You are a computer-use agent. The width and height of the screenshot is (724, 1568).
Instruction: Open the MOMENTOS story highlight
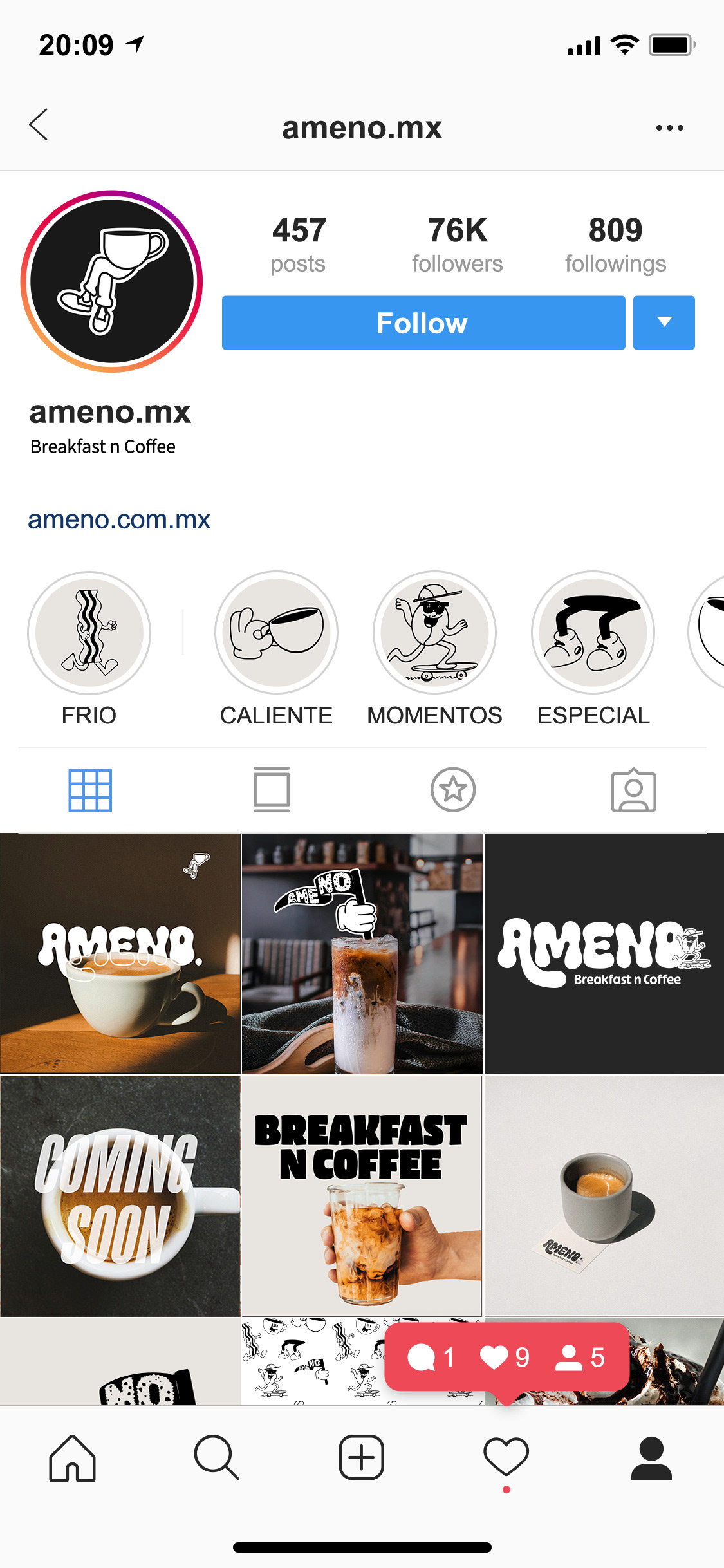[x=434, y=633]
